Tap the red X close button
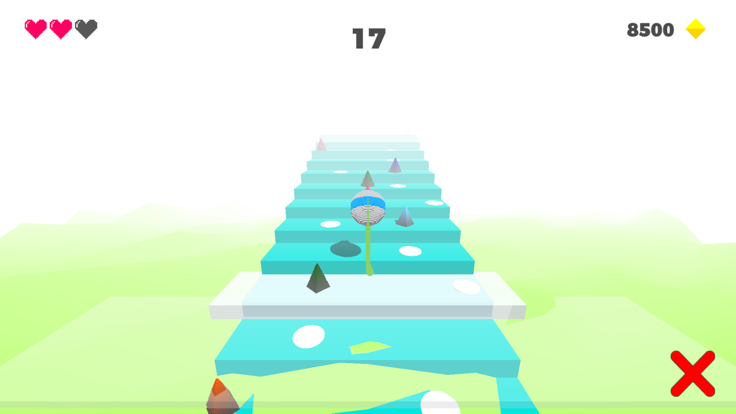736x414 pixels. click(692, 373)
